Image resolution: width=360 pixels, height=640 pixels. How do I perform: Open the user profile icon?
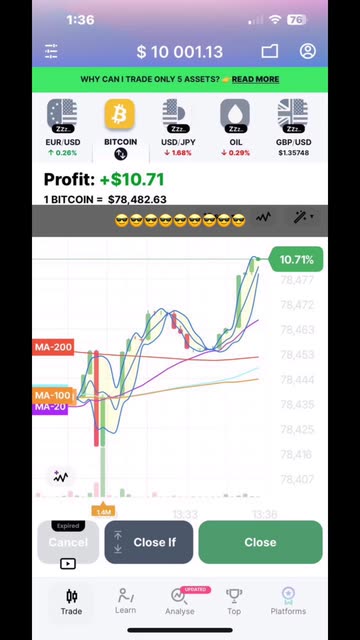coord(307,51)
